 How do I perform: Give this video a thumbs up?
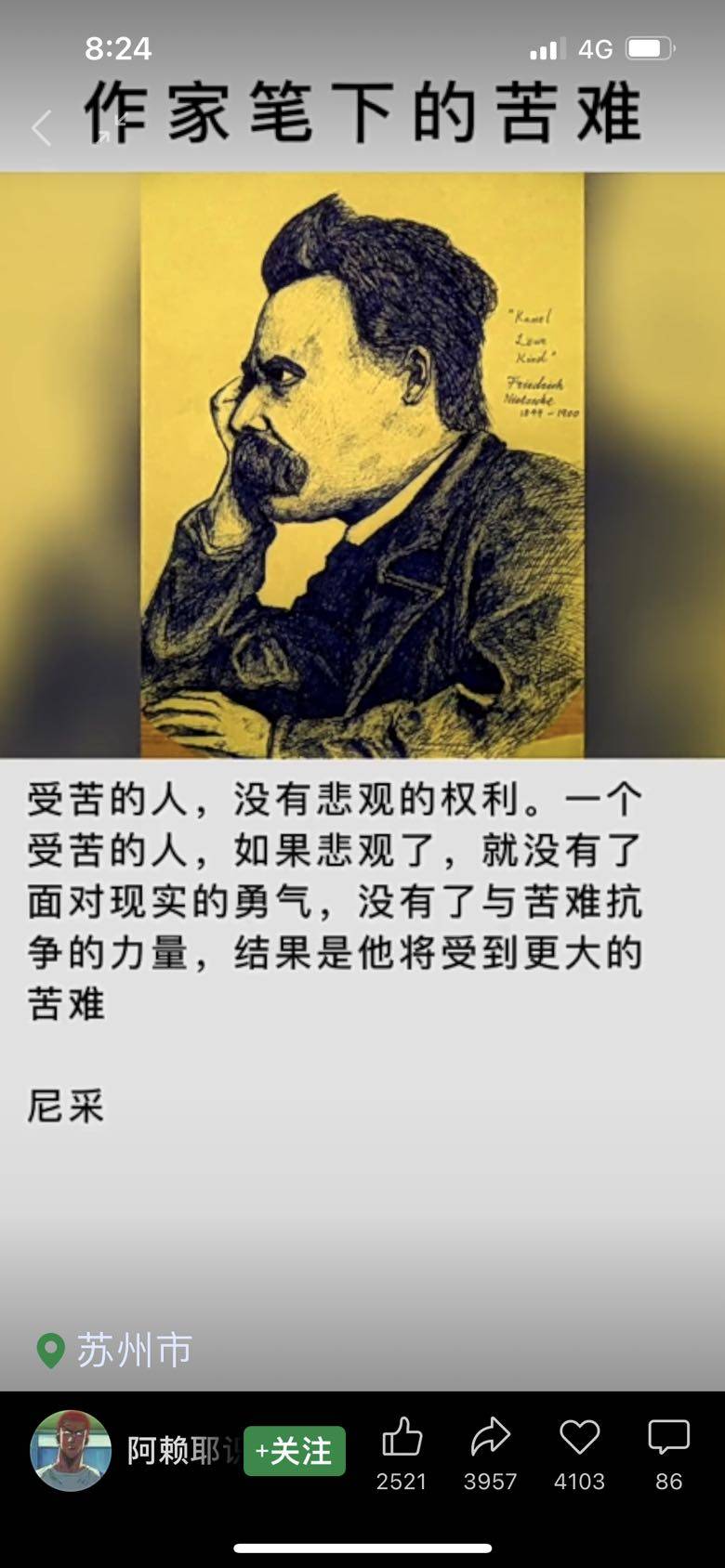point(402,1439)
